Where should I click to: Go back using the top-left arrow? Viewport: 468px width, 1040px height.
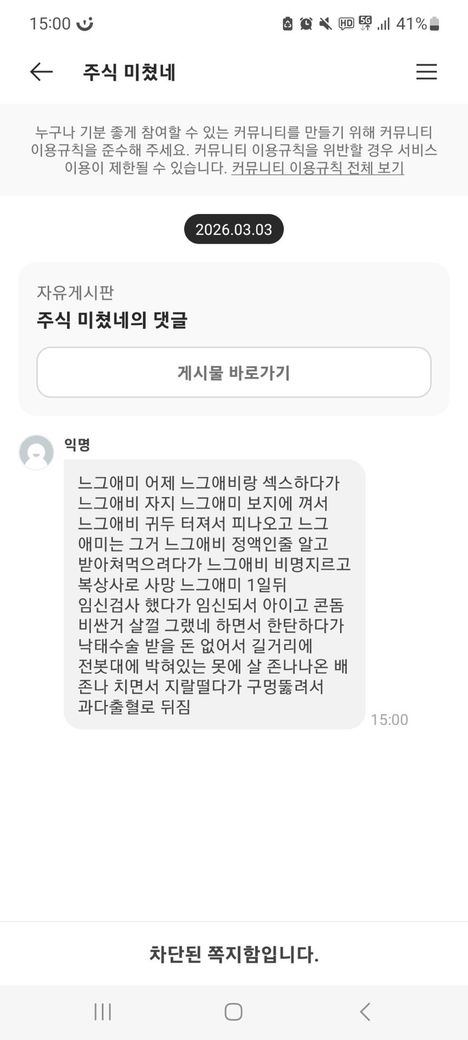coord(41,72)
